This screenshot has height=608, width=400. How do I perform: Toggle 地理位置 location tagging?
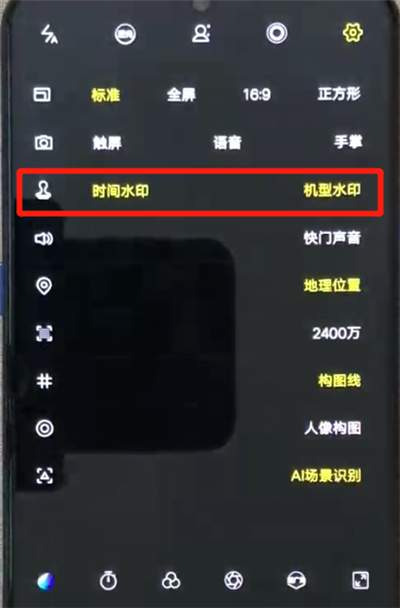pyautogui.click(x=332, y=286)
